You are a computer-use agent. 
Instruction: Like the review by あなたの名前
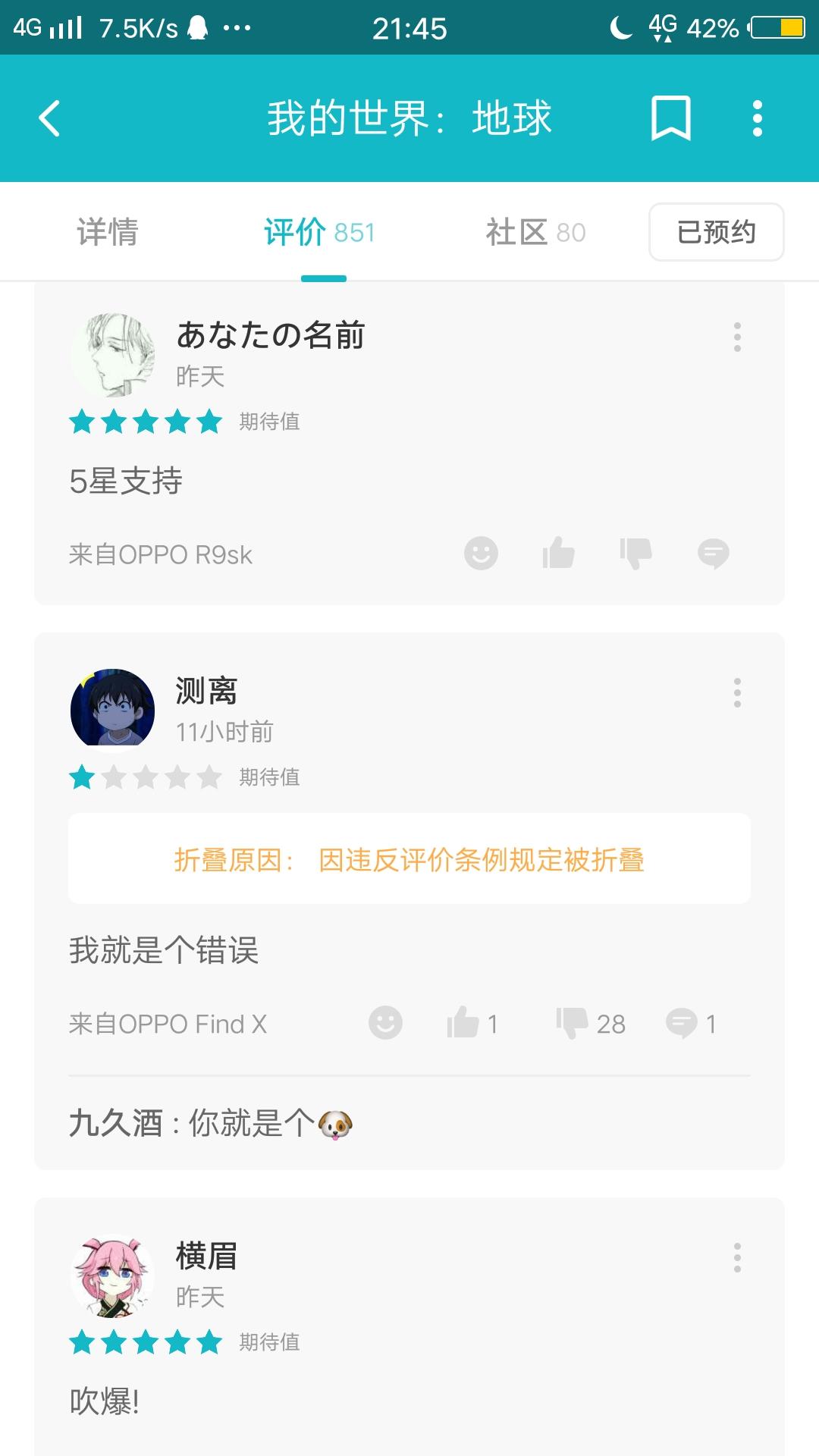(x=559, y=553)
